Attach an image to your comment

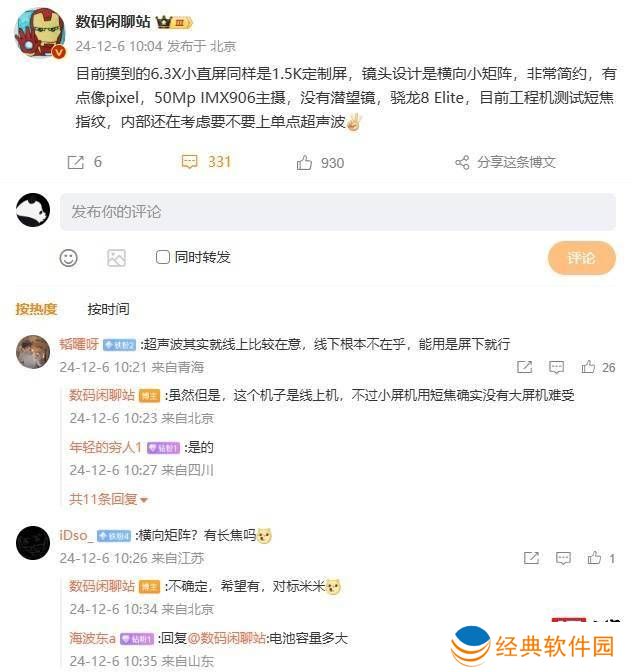point(116,258)
